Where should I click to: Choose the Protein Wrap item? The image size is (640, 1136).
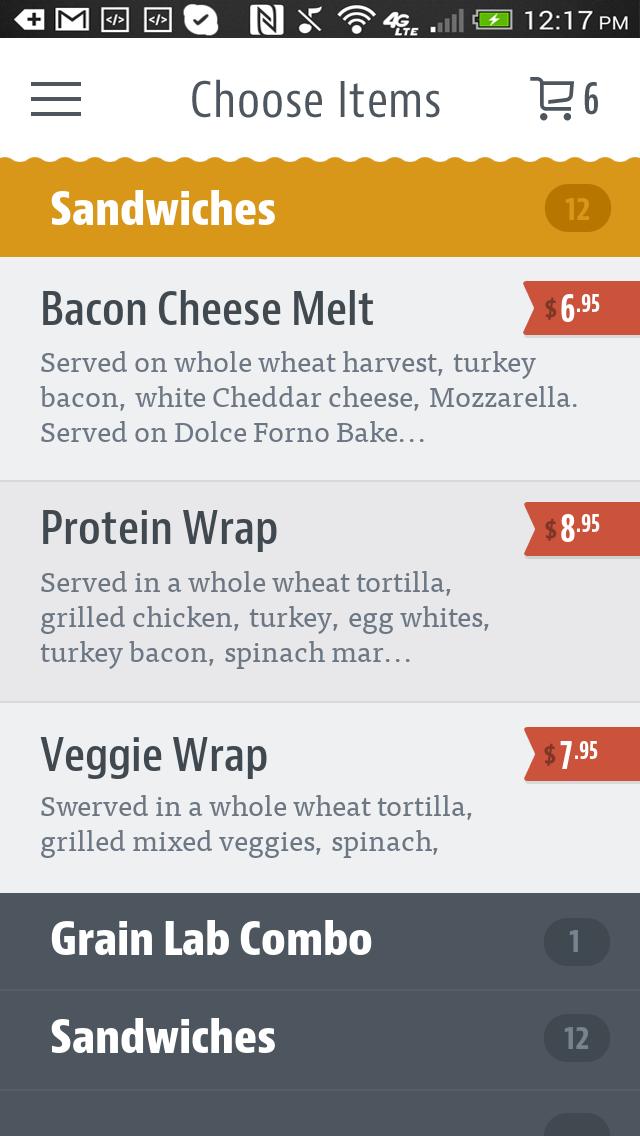click(280, 590)
